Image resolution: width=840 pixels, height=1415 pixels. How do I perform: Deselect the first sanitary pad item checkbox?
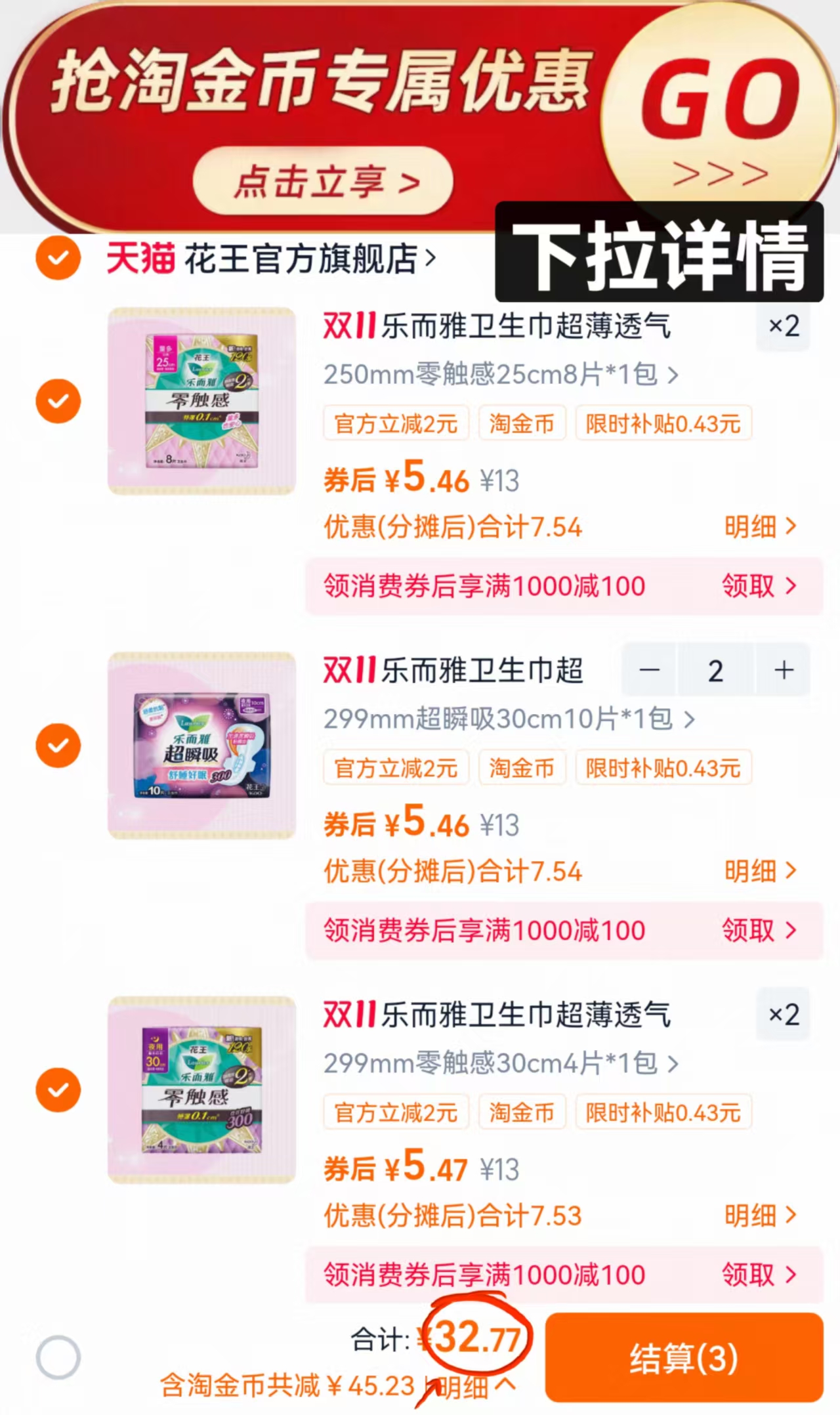(58, 400)
